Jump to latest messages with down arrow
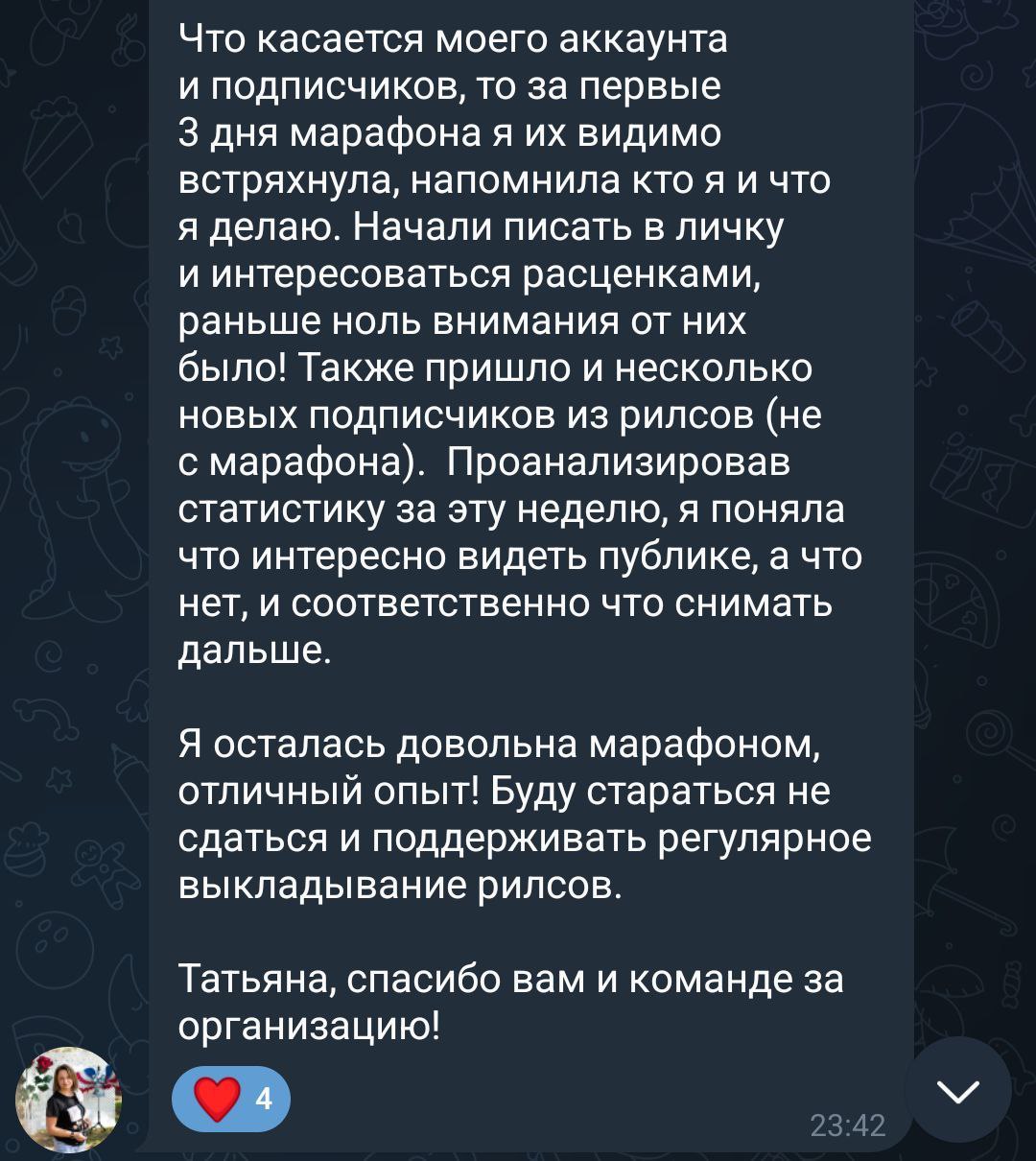 click(x=957, y=1090)
